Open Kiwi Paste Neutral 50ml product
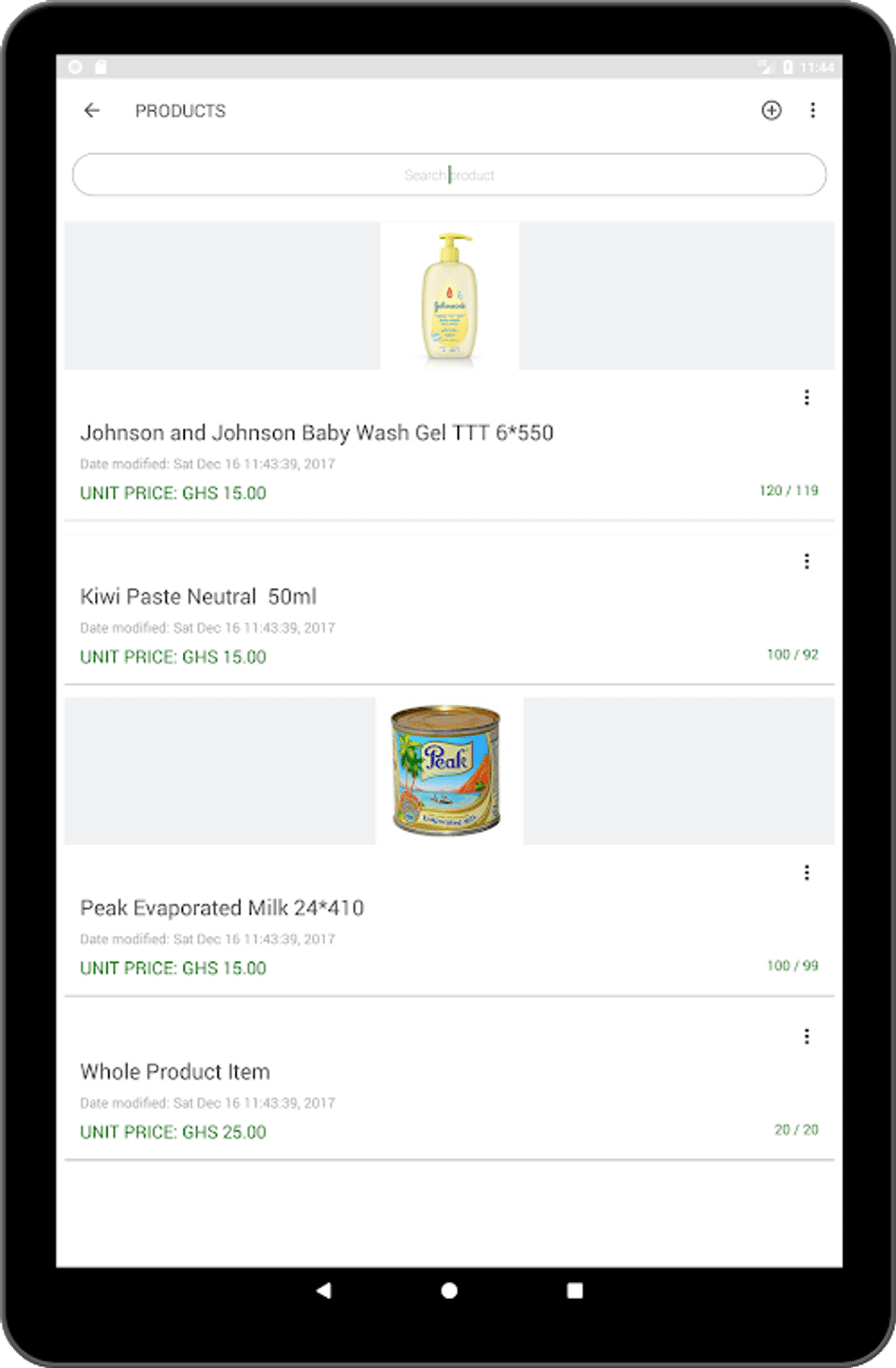The width and height of the screenshot is (896, 1368). coord(198,597)
